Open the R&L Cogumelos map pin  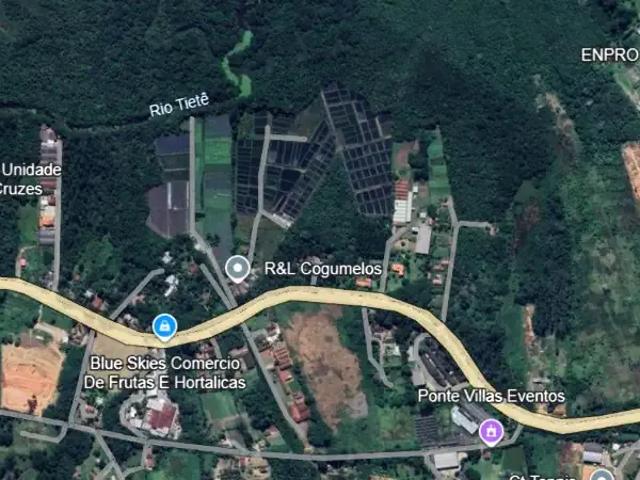(237, 268)
